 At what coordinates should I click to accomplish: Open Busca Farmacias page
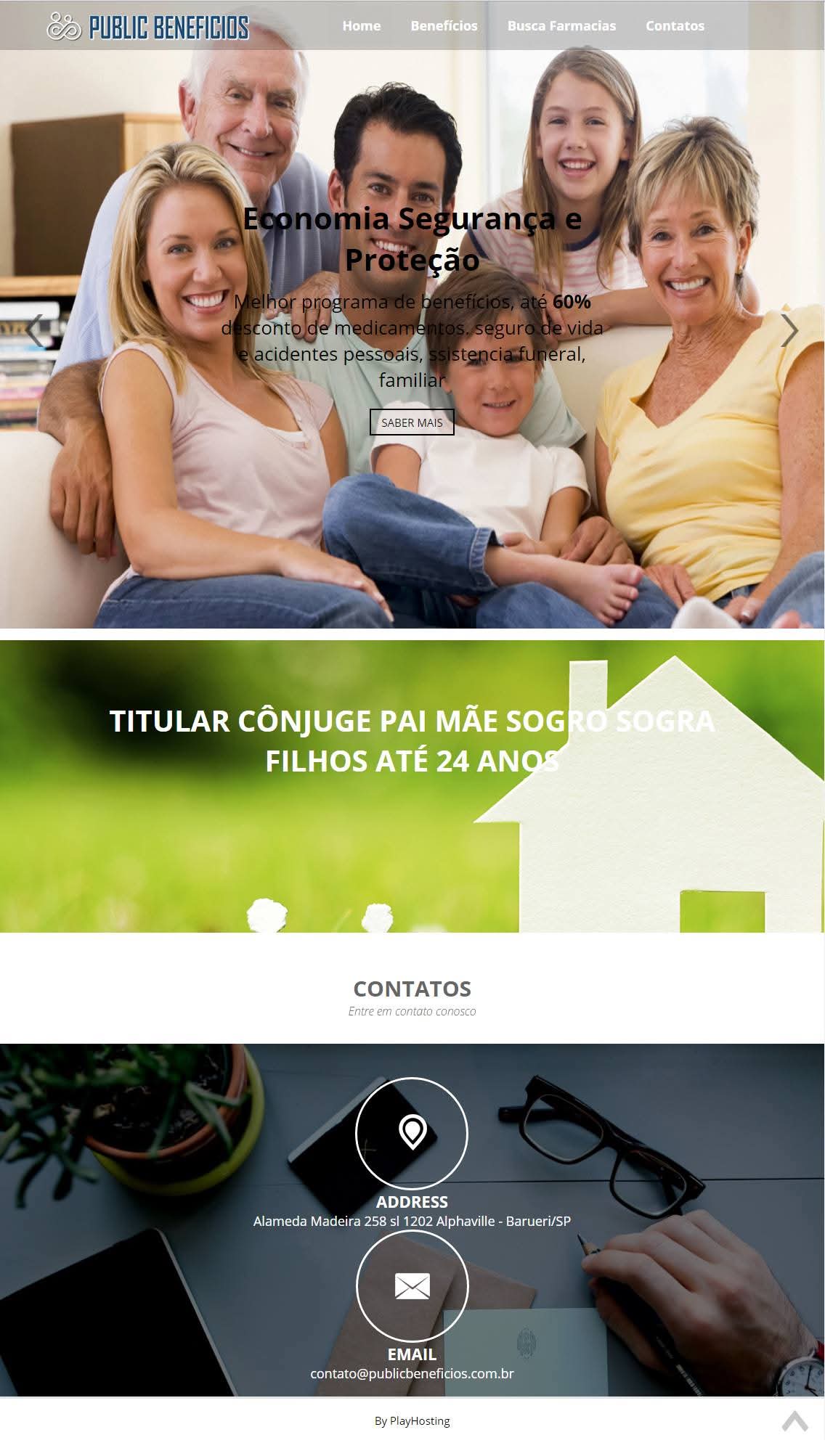pos(561,25)
